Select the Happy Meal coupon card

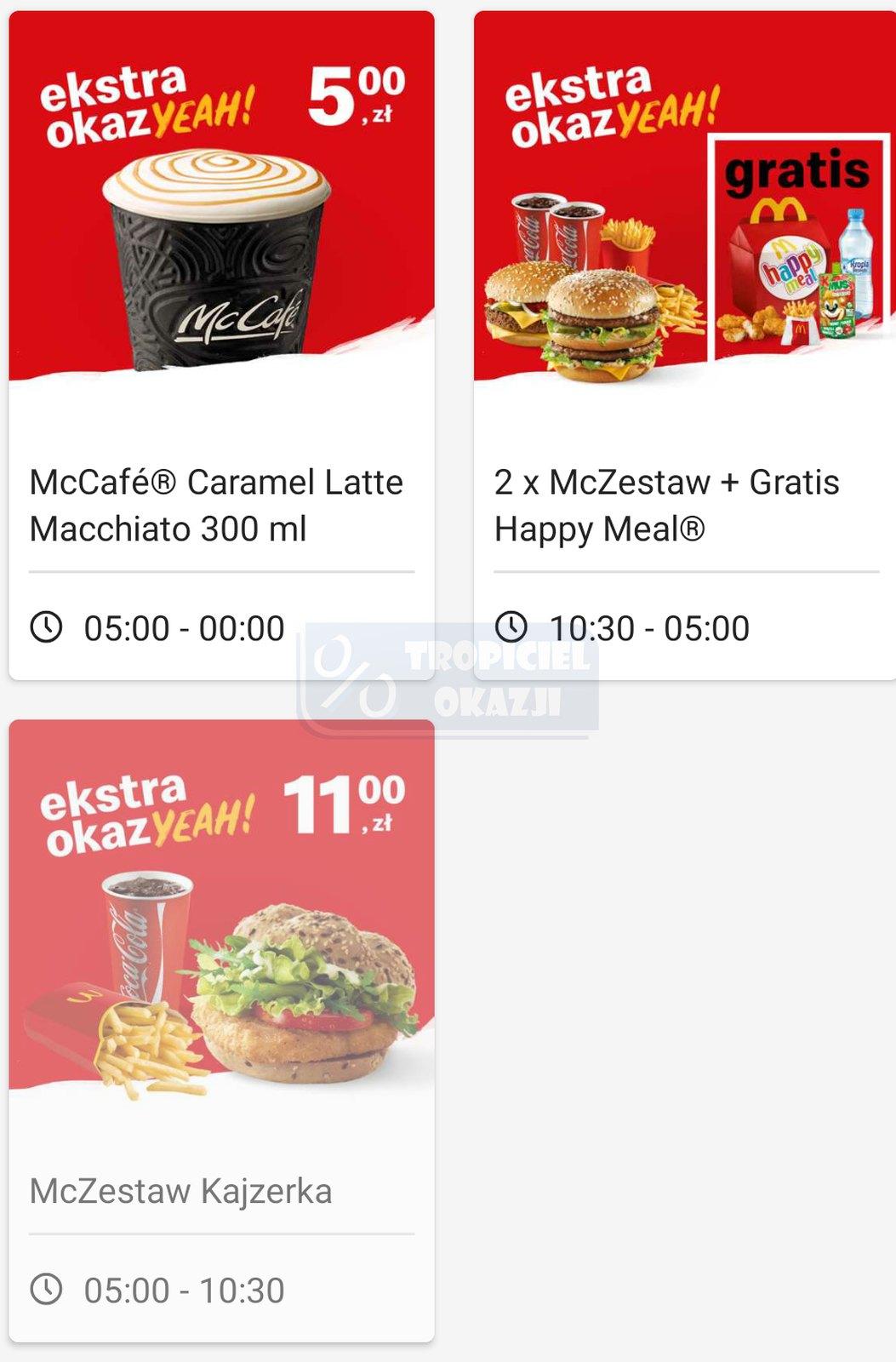681,340
